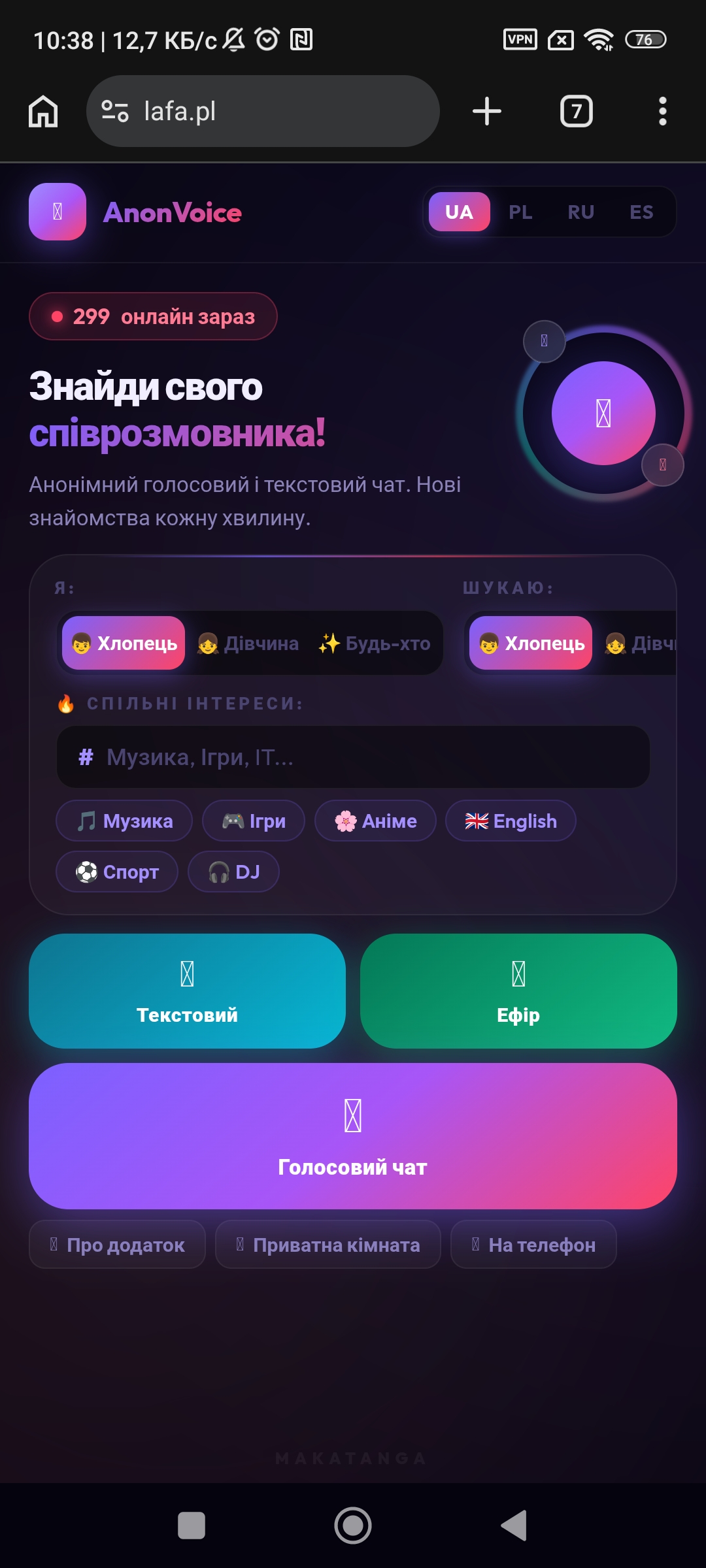Tap the lafa.pl address bar
The width and height of the screenshot is (706, 1568).
click(x=261, y=111)
